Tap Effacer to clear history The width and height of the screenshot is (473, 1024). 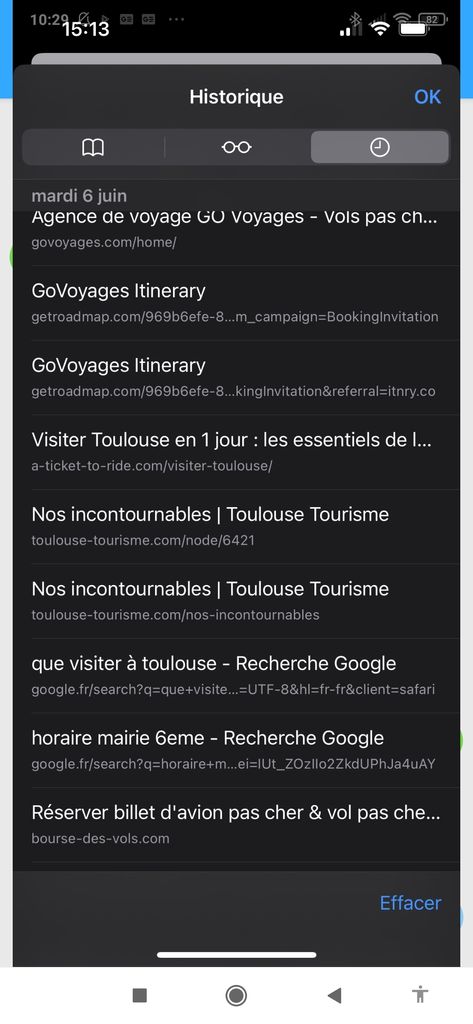410,903
